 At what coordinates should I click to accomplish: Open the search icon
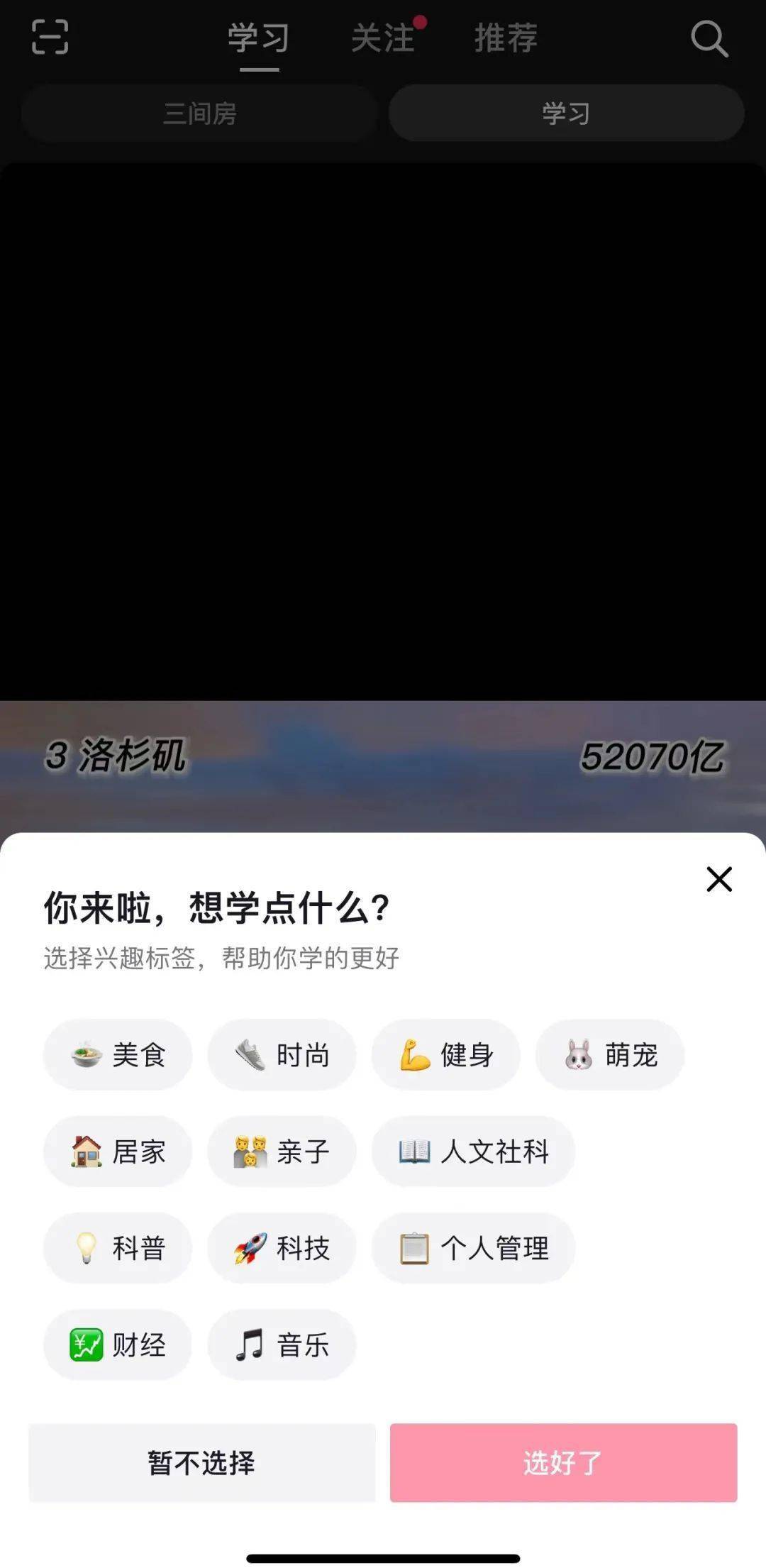(x=709, y=38)
